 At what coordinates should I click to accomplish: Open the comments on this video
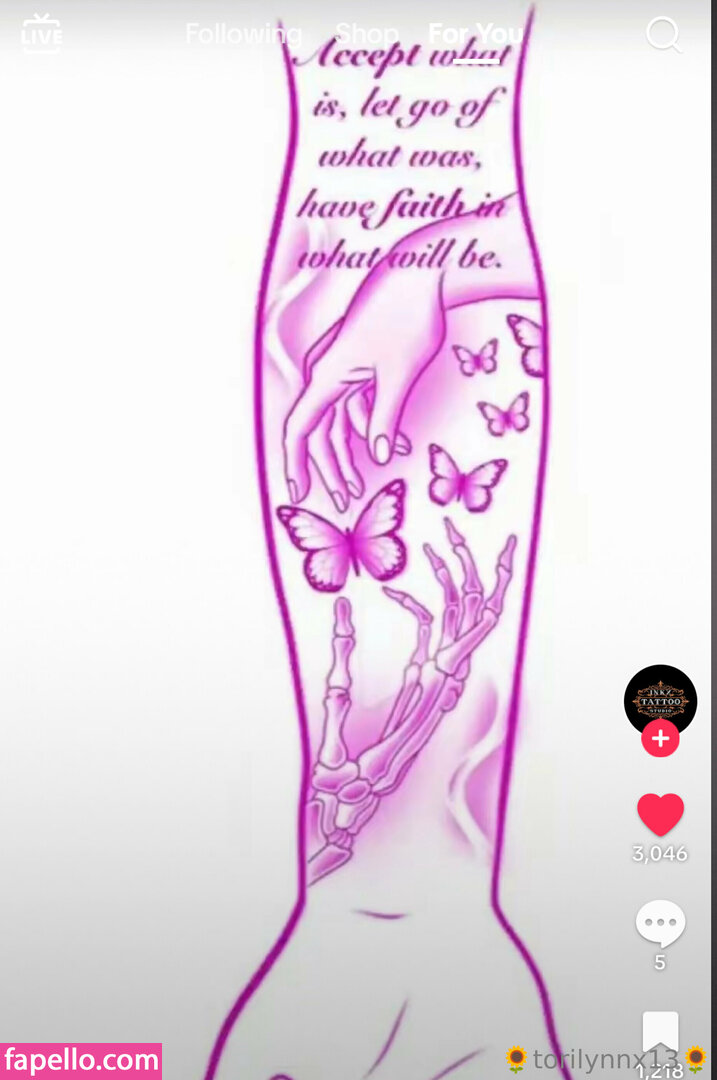660,923
